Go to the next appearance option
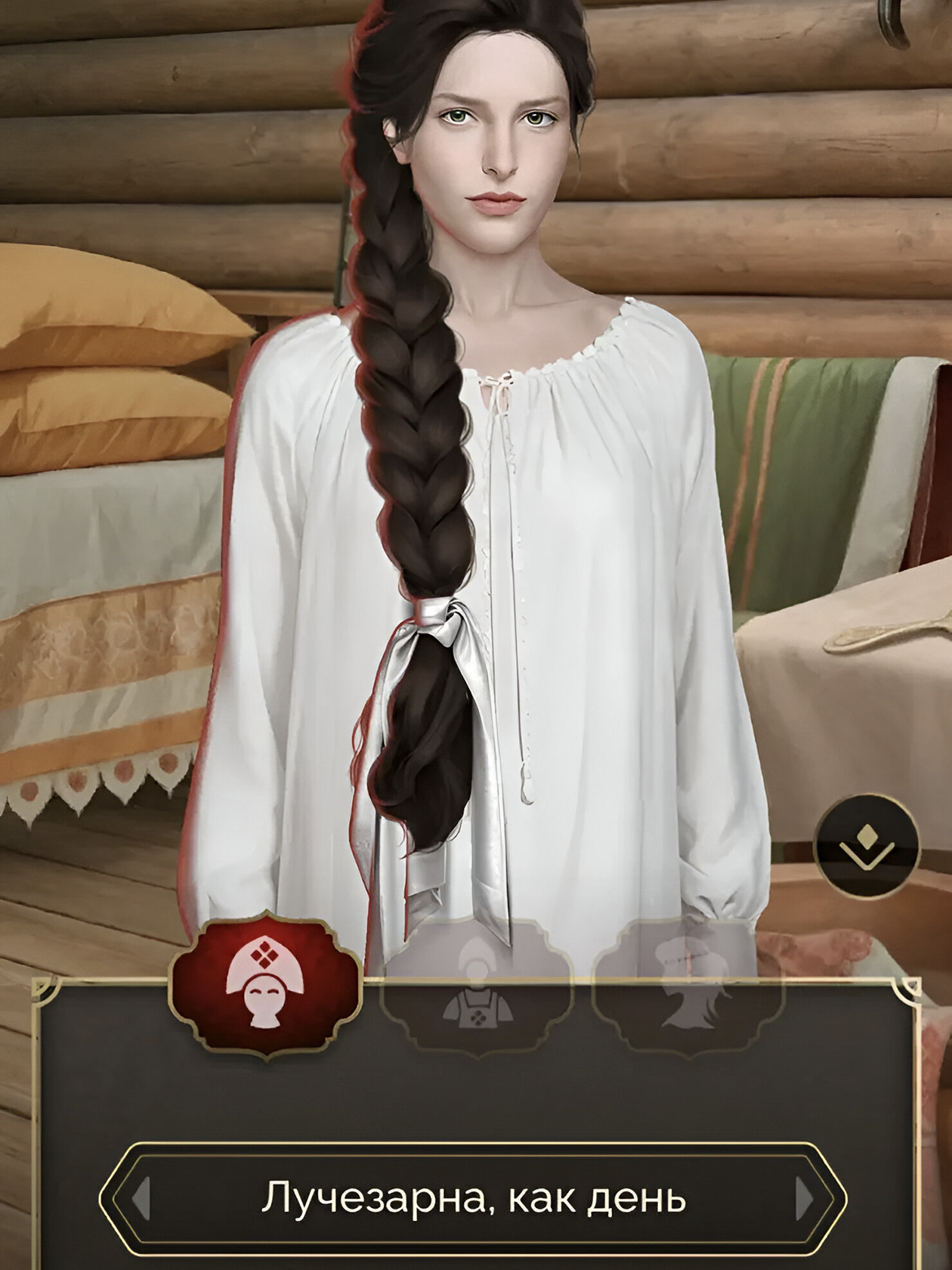952x1270 pixels. point(804,1198)
